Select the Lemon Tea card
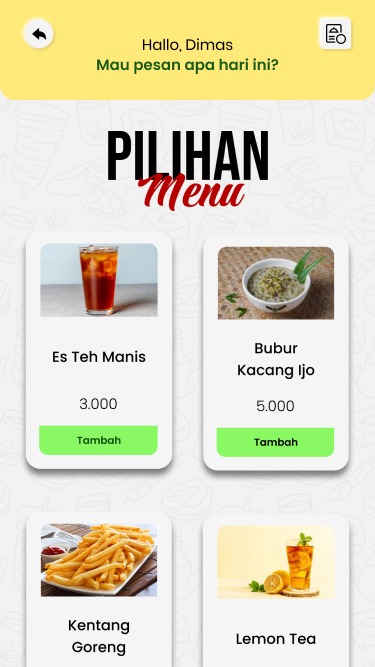375x667 pixels. click(x=276, y=591)
